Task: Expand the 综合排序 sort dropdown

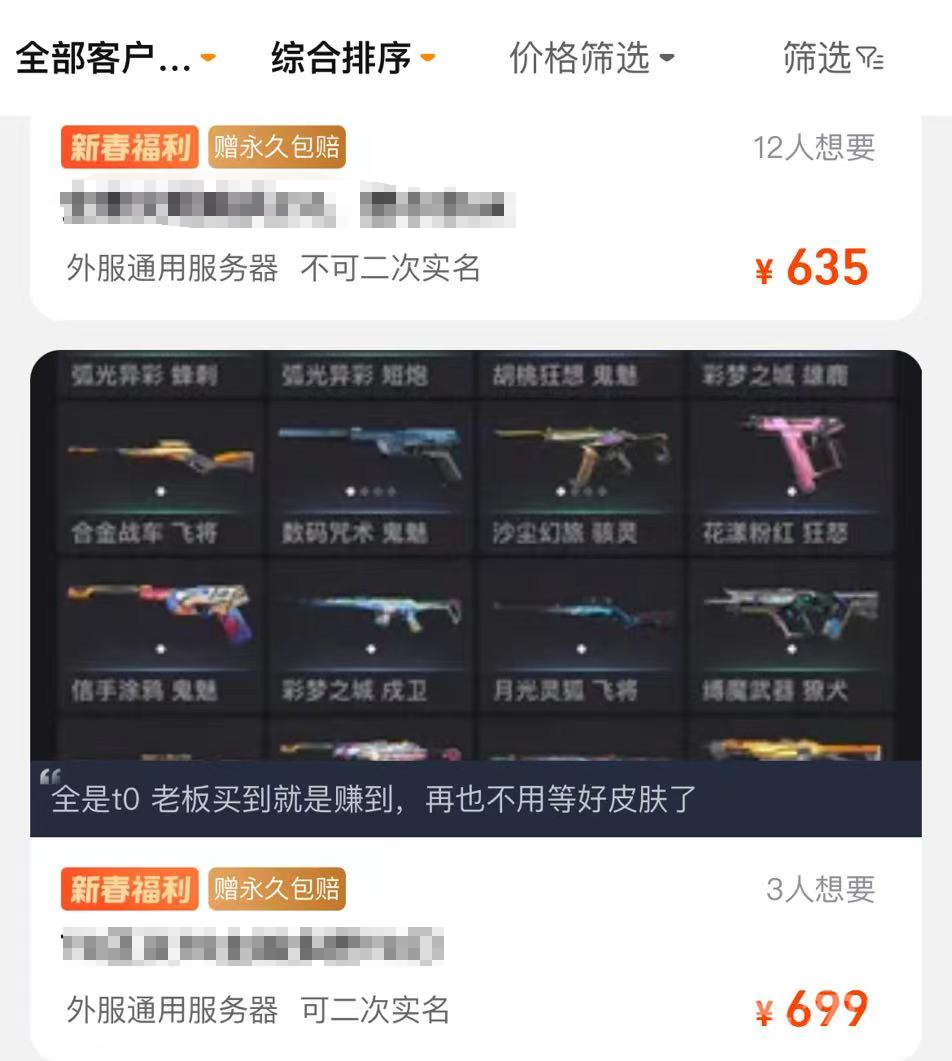Action: click(x=352, y=58)
